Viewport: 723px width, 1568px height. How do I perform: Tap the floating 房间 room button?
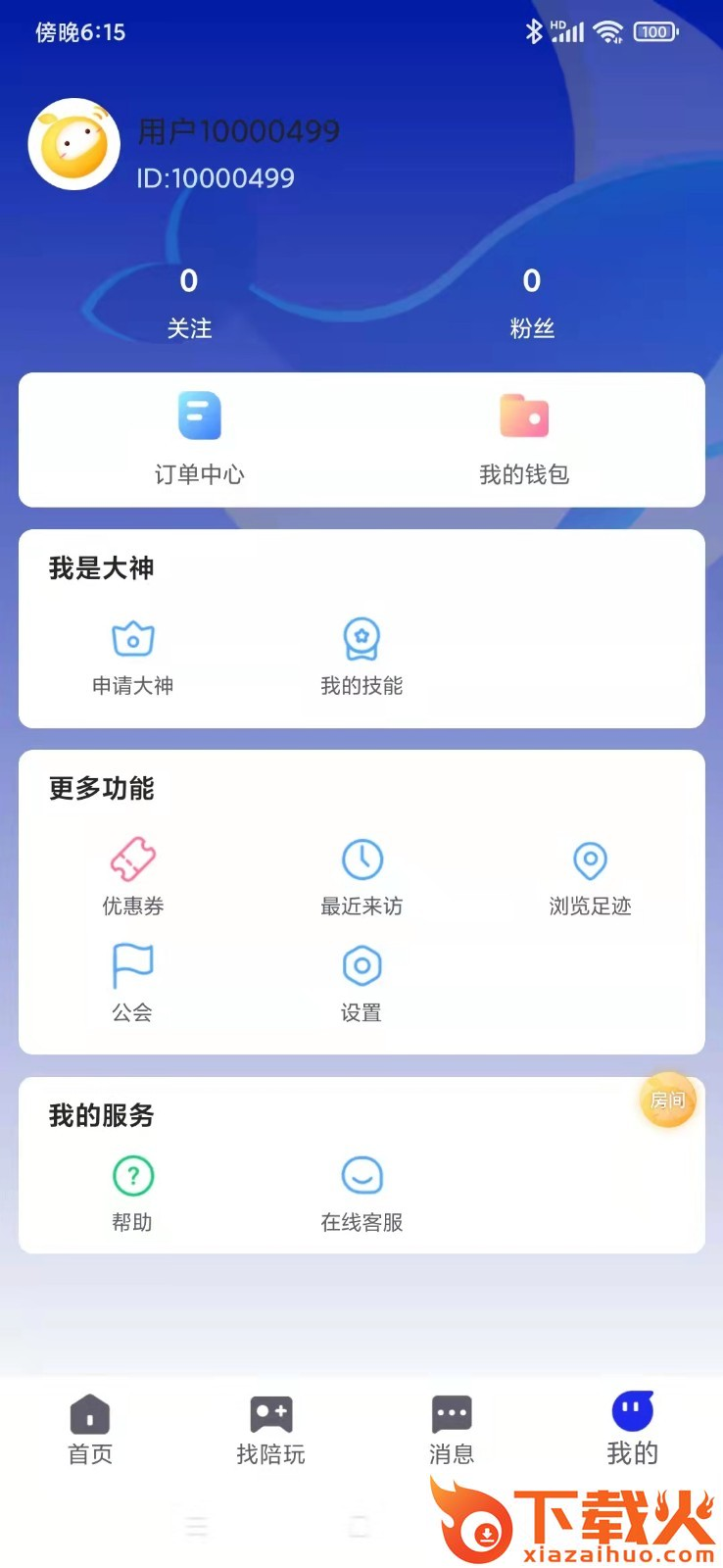pyautogui.click(x=668, y=1100)
